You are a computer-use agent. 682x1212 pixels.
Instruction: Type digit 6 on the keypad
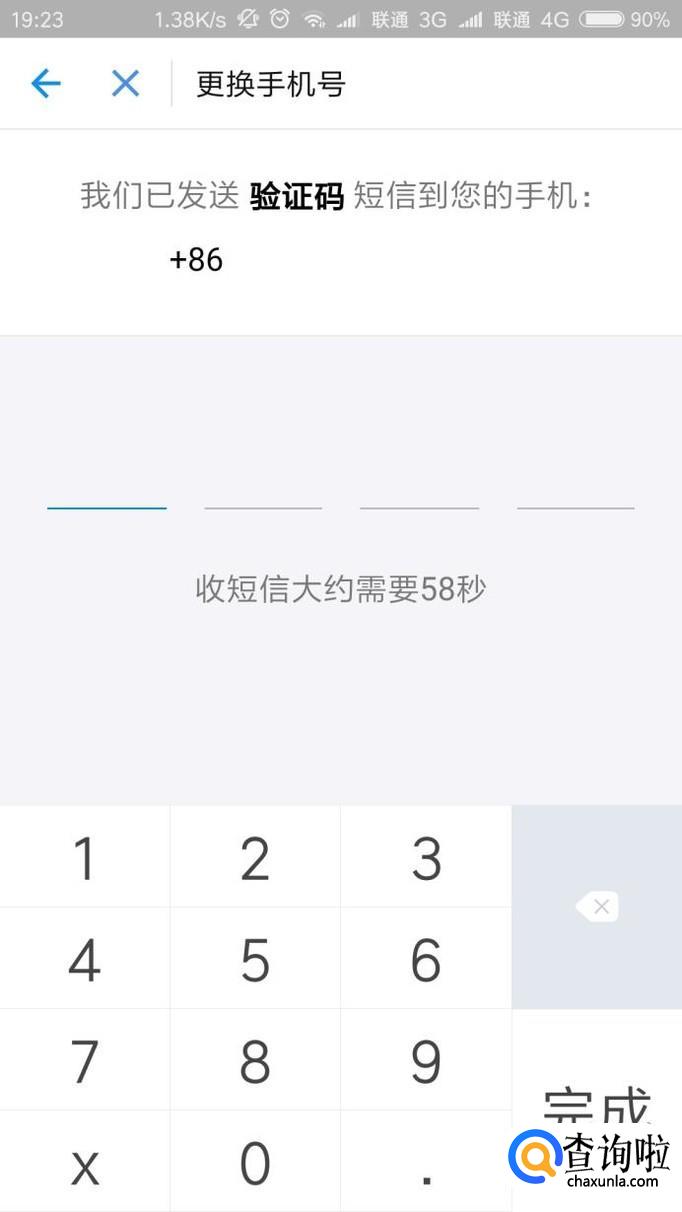(426, 959)
